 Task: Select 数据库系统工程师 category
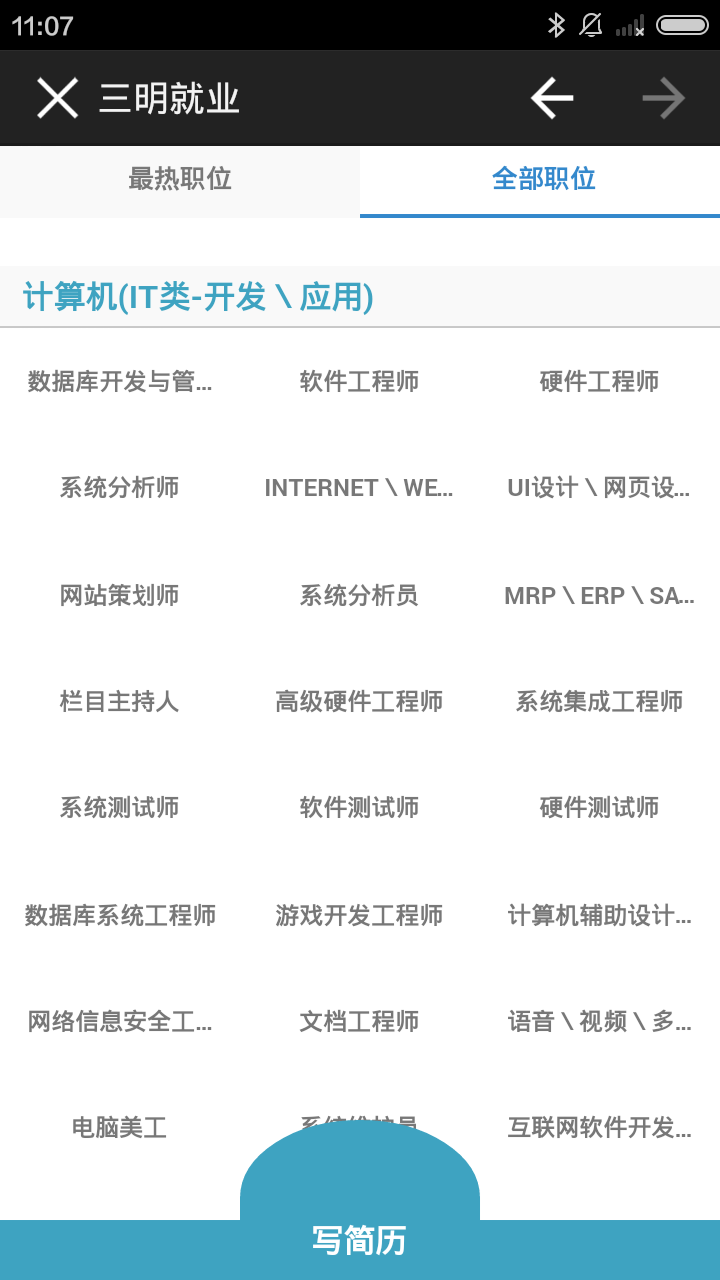[119, 915]
